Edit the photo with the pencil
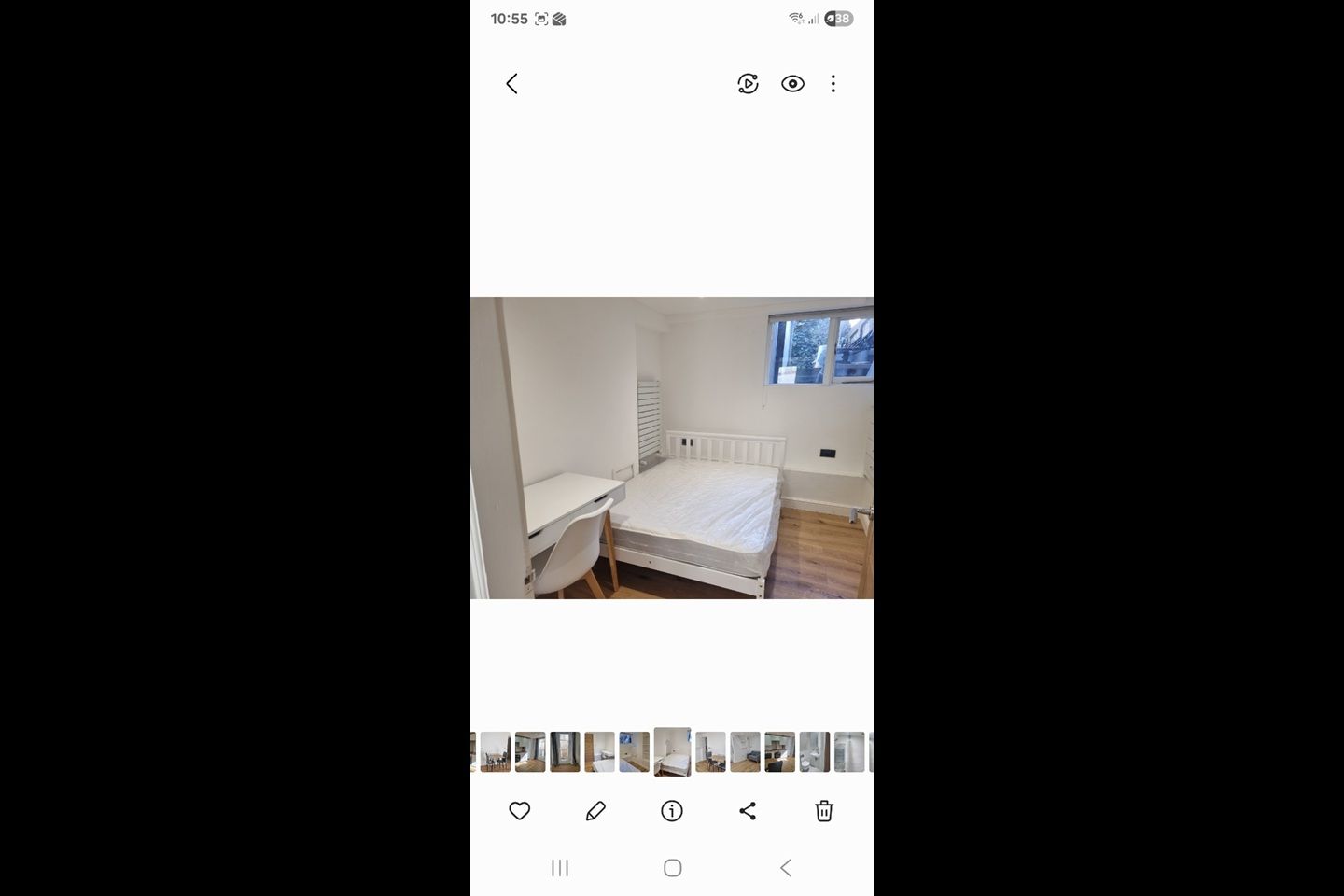Image resolution: width=1344 pixels, height=896 pixels. (595, 811)
